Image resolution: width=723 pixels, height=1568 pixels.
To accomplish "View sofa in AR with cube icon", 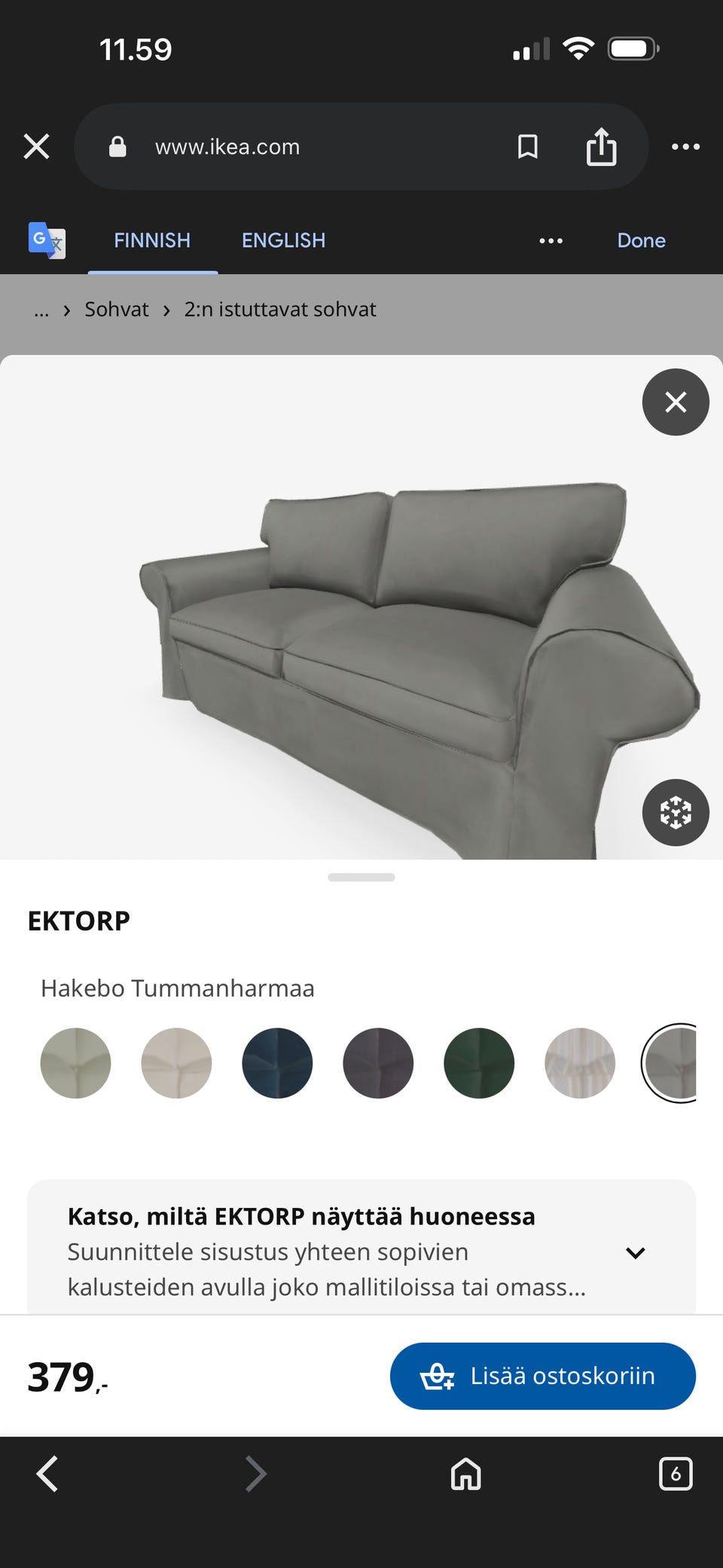I will (x=676, y=812).
